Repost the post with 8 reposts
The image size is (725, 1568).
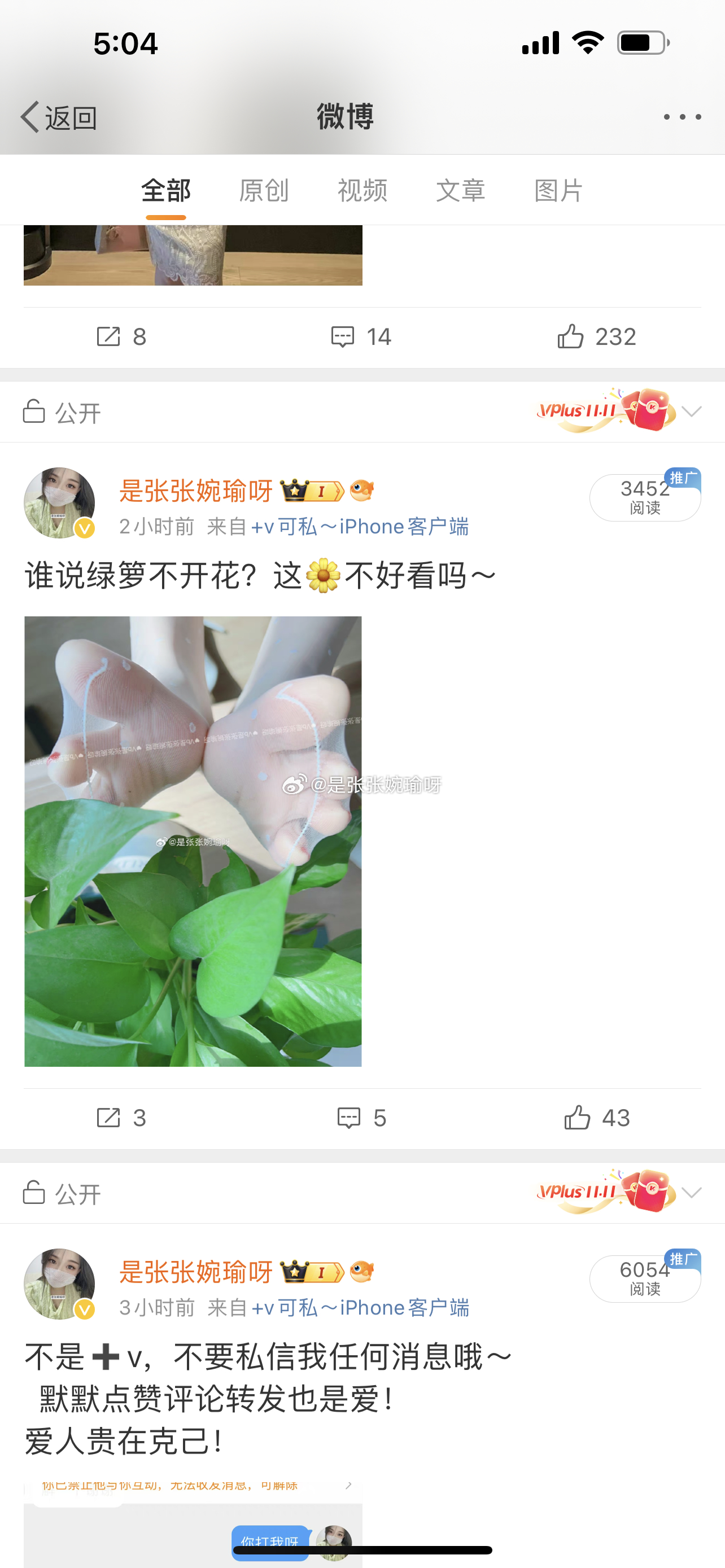pos(121,336)
